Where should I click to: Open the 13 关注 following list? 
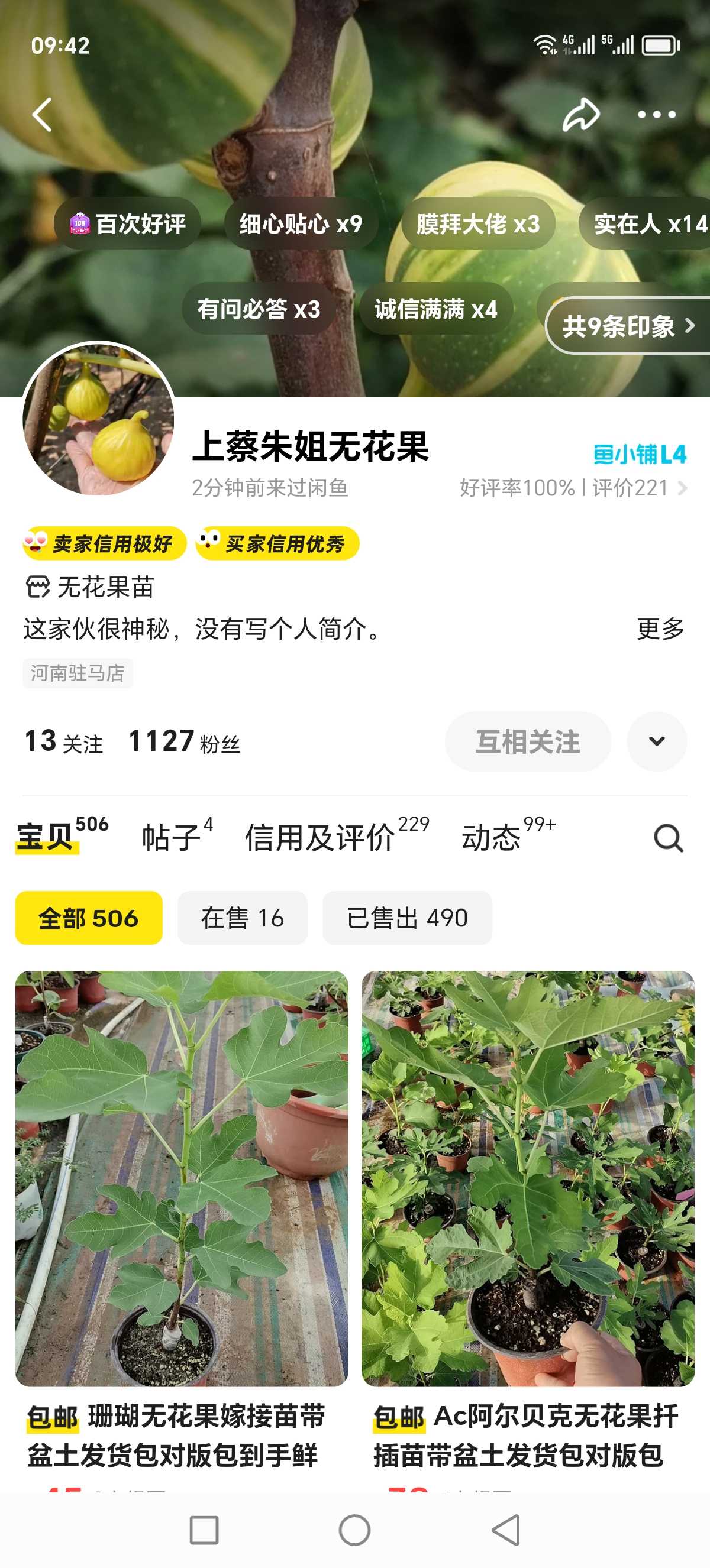(64, 742)
